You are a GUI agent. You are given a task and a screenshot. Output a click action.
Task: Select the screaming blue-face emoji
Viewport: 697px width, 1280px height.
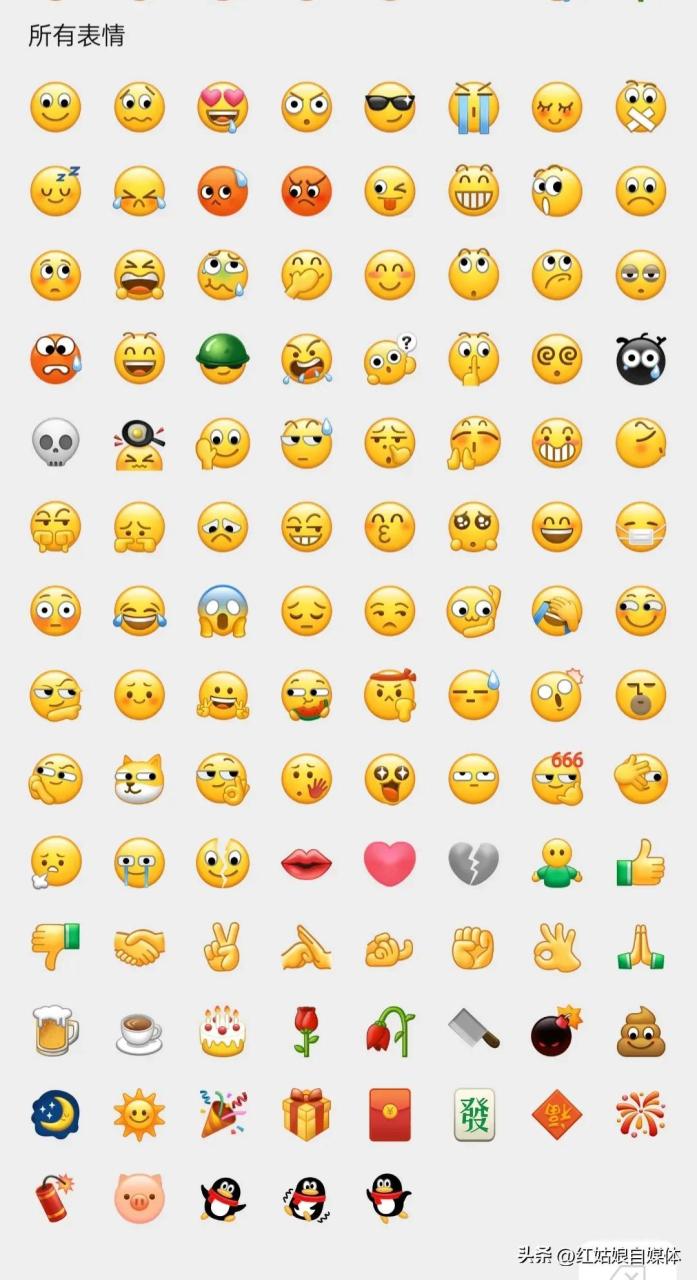click(222, 611)
